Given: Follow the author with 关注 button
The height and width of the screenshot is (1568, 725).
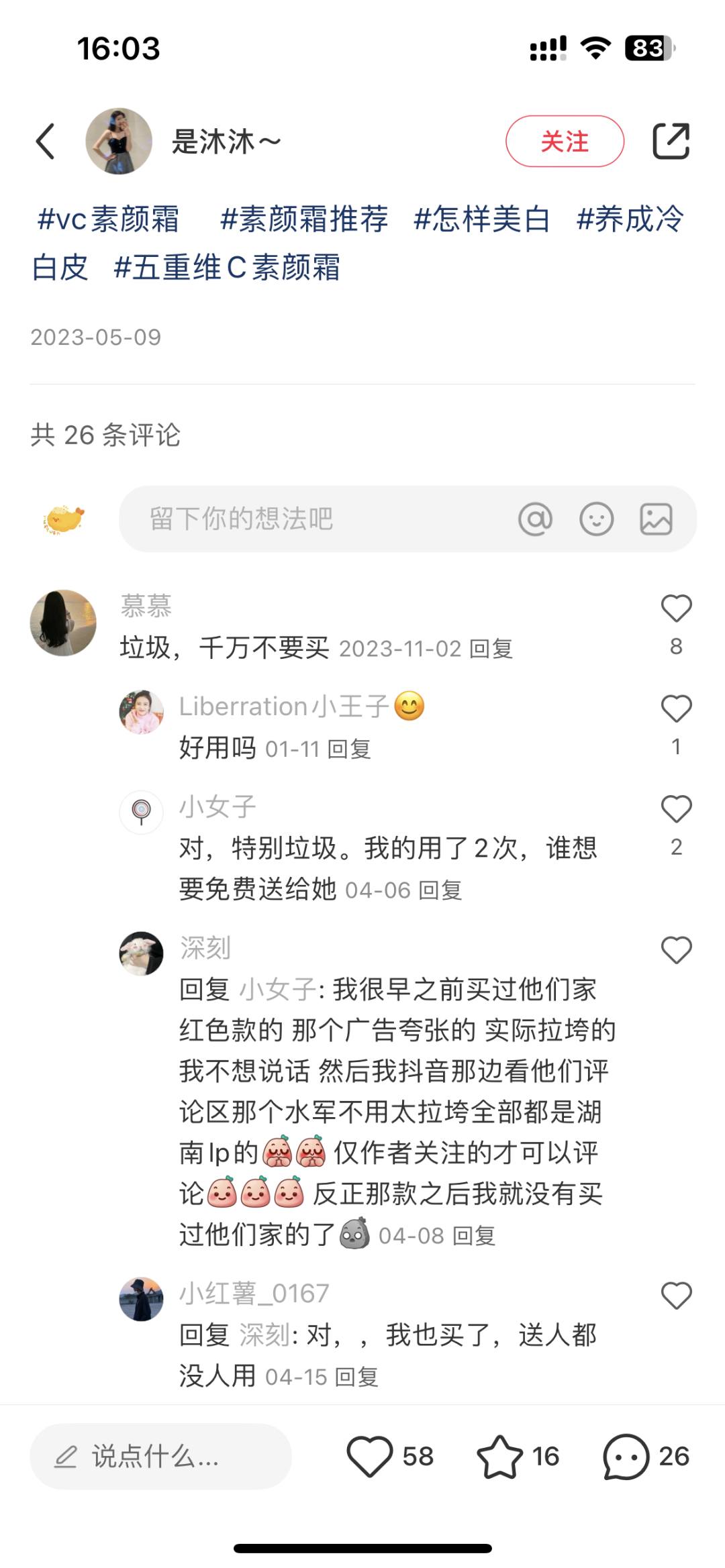Looking at the screenshot, I should (565, 142).
